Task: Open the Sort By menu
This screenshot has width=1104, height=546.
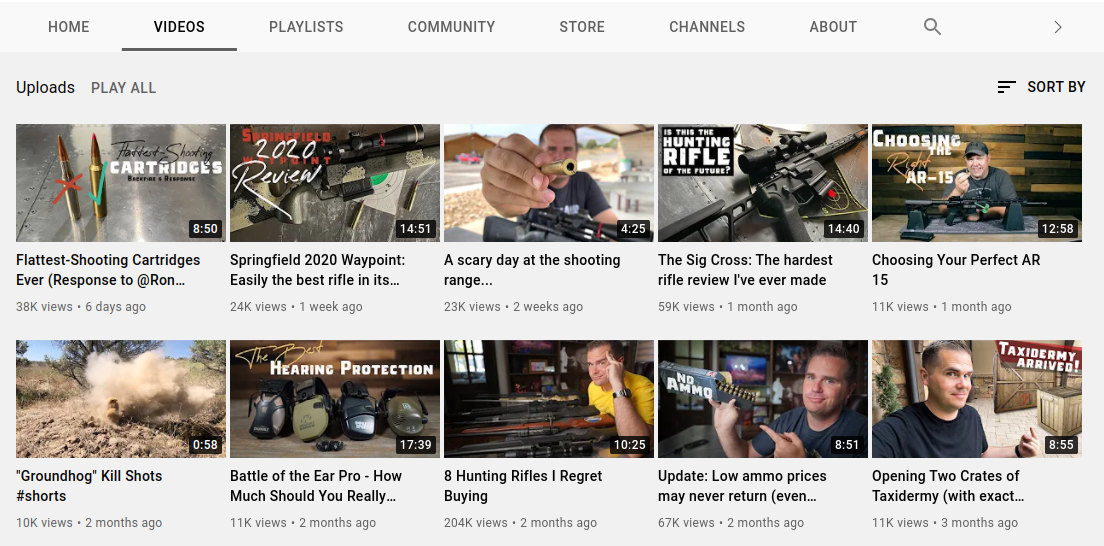Action: point(1041,87)
